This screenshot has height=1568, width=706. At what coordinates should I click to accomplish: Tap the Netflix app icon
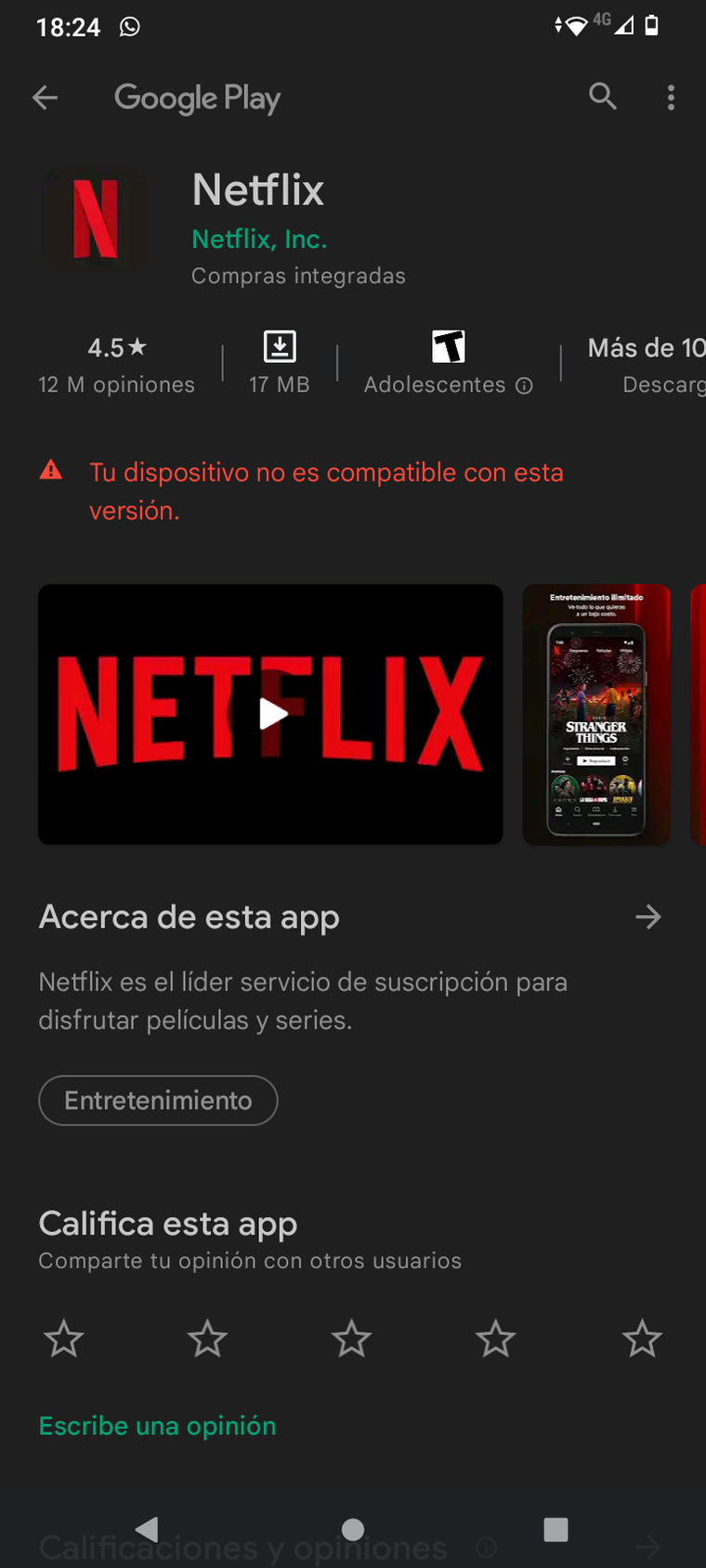(95, 219)
